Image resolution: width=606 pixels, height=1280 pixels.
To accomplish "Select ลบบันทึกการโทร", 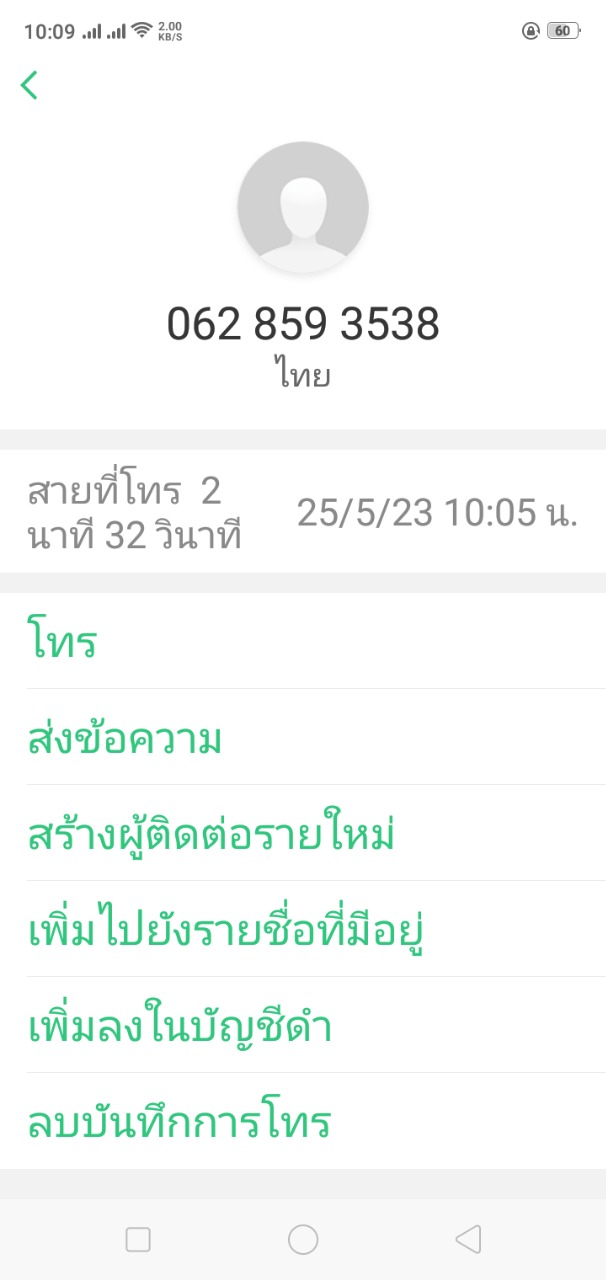I will pyautogui.click(x=179, y=1122).
